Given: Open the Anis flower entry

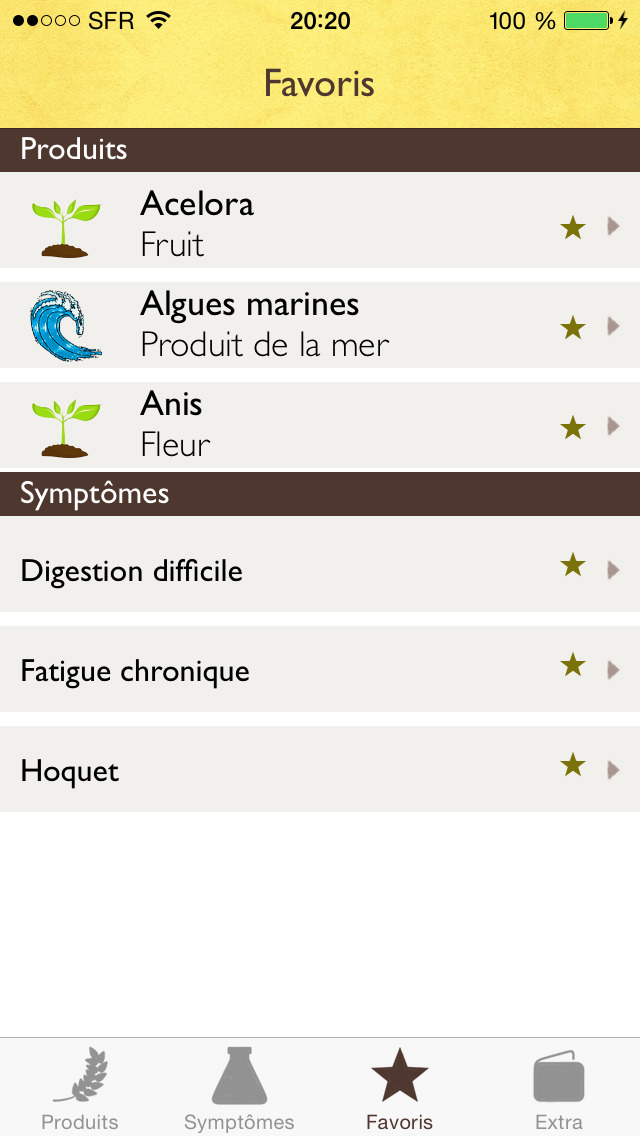Looking at the screenshot, I should 320,425.
